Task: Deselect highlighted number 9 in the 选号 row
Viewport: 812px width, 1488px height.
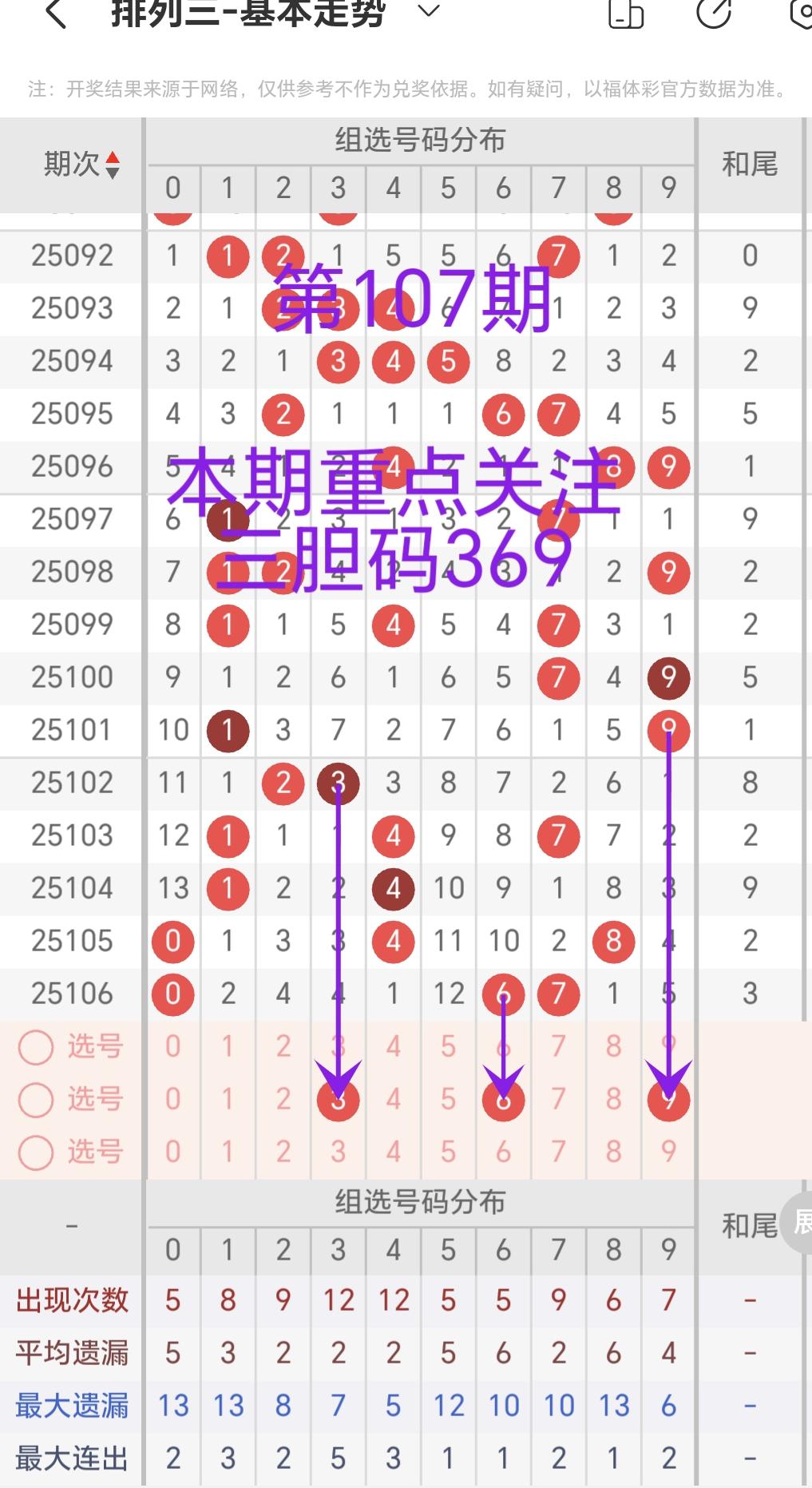Action: pyautogui.click(x=668, y=1100)
